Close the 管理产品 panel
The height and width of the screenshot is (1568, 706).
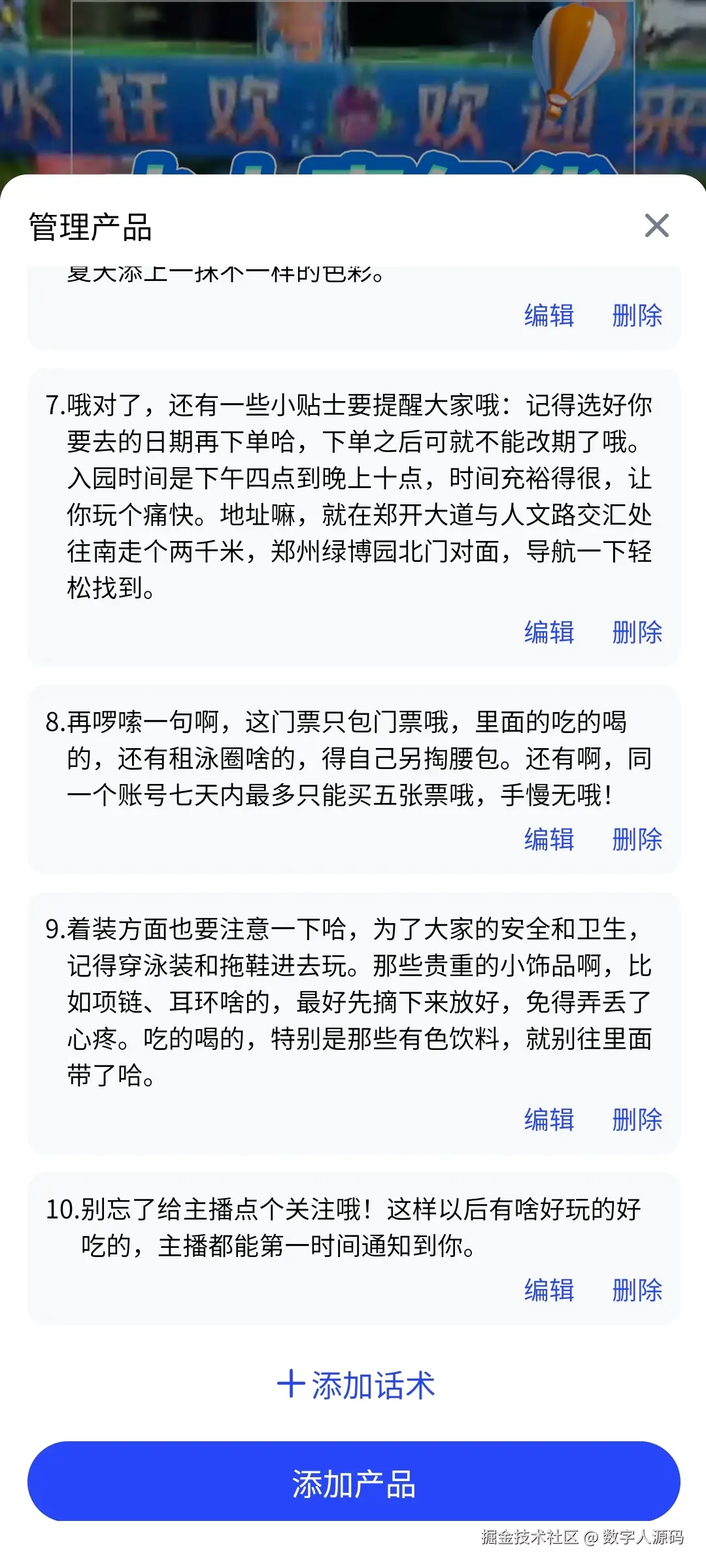(656, 226)
